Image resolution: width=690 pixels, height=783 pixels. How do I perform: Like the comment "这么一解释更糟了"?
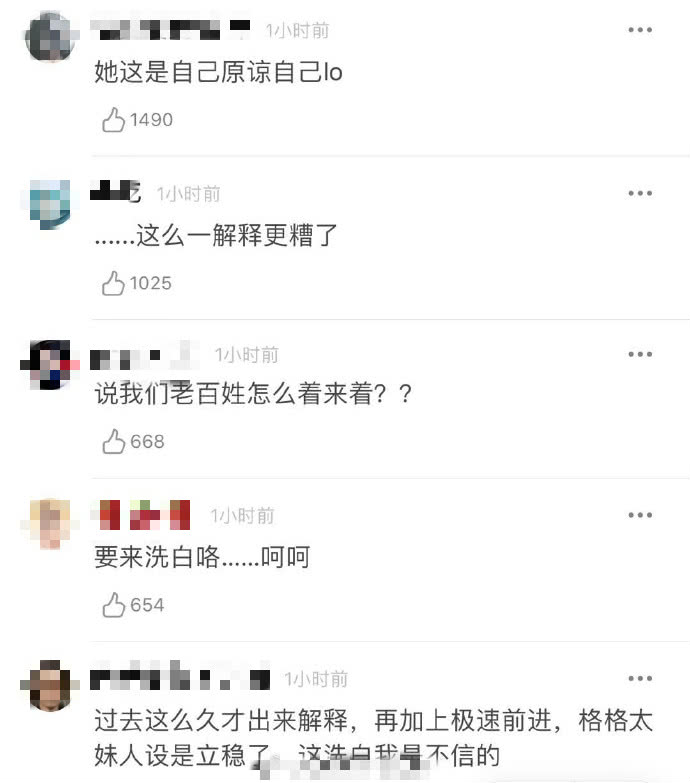pyautogui.click(x=114, y=284)
